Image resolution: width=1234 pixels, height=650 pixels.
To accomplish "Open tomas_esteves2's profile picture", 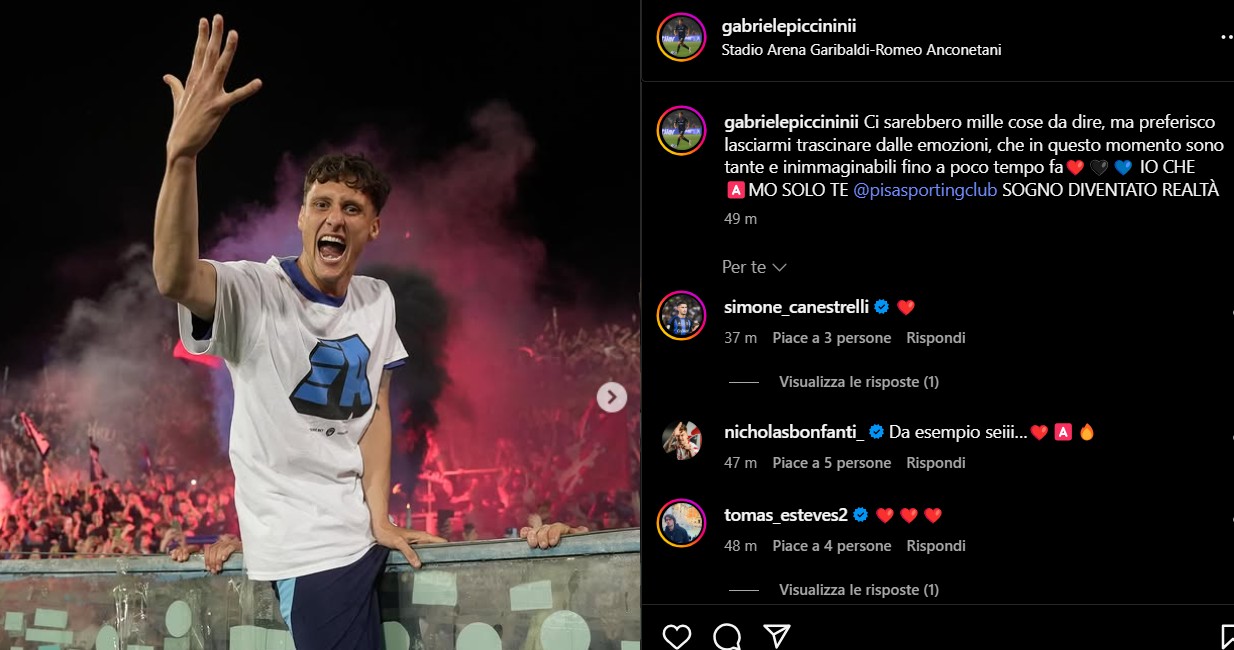I will point(681,523).
